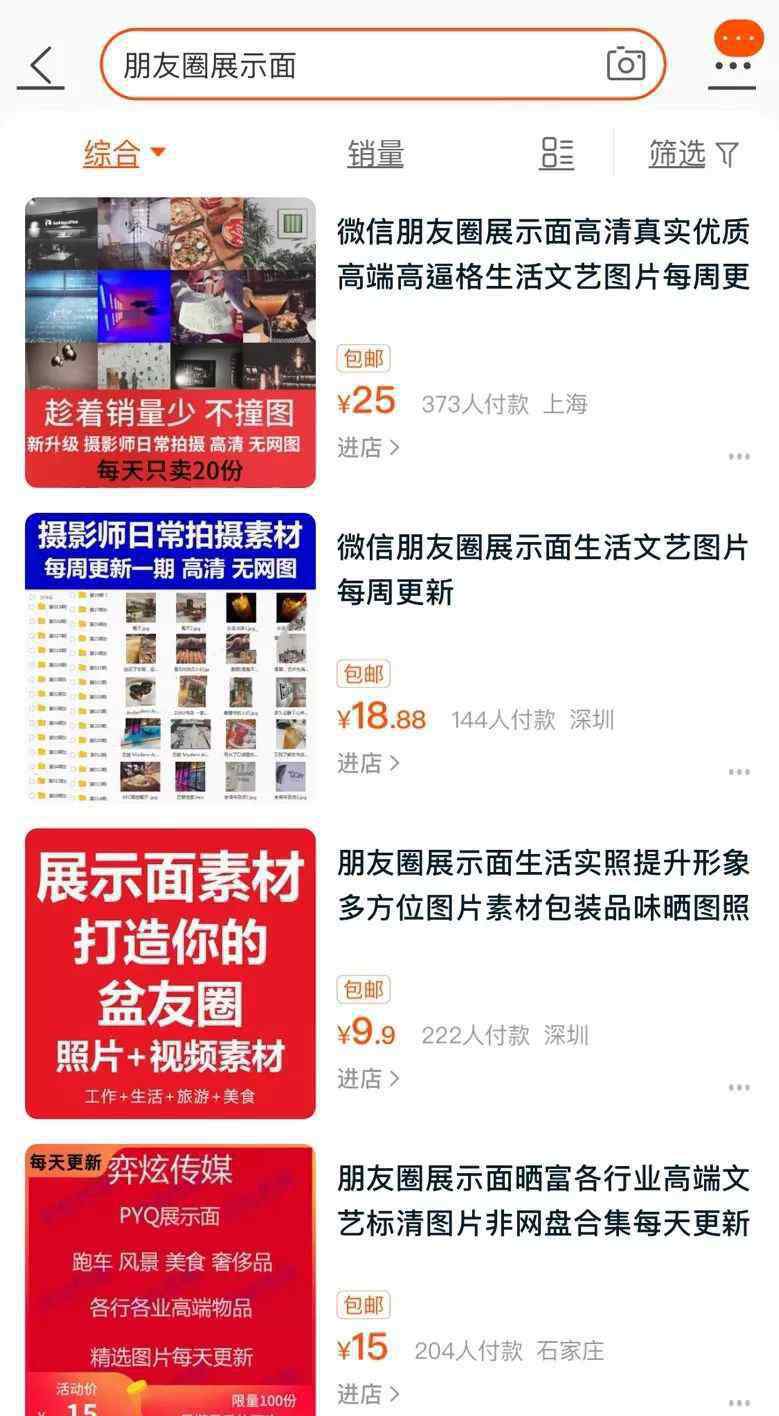This screenshot has height=1416, width=779.
Task: Switch the list layout view icon
Action: (557, 153)
